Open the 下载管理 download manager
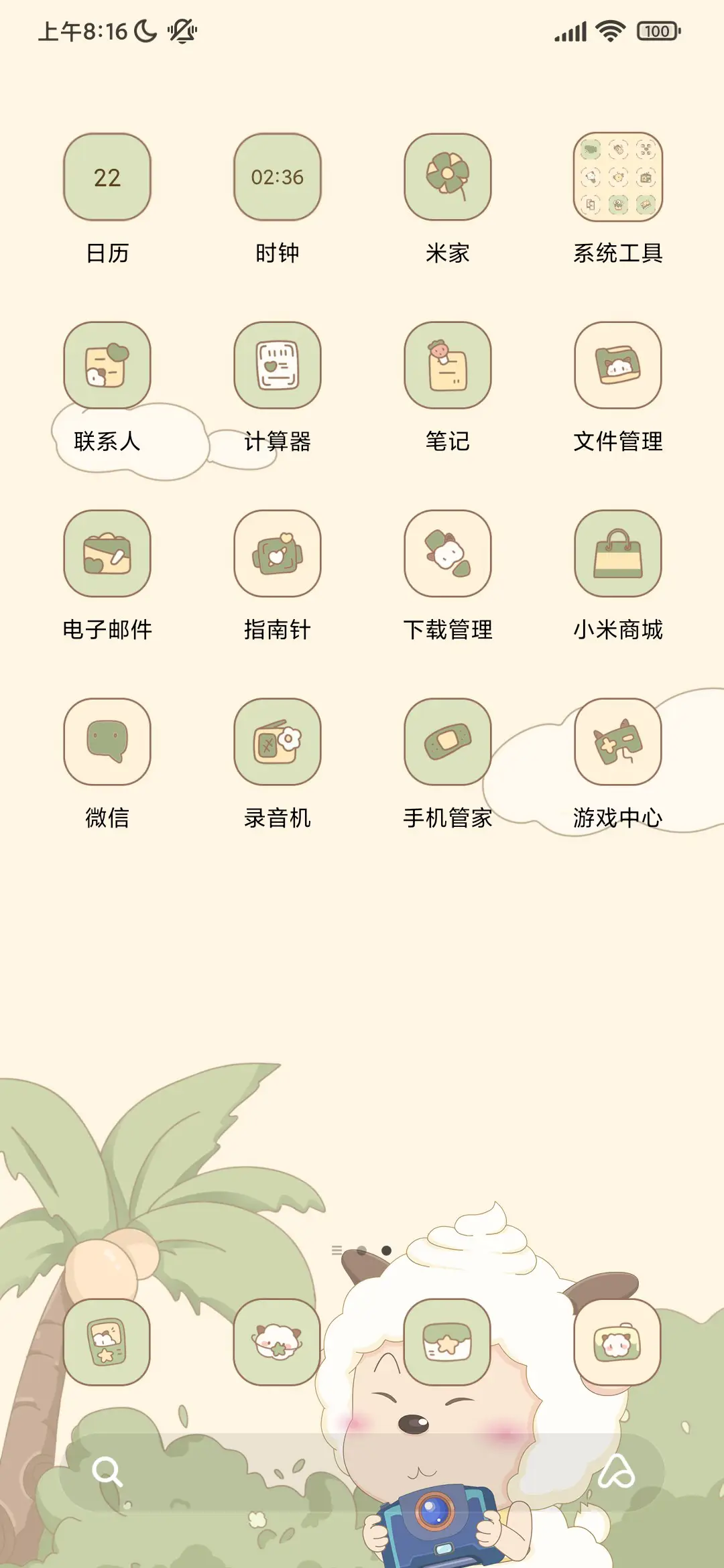 (x=448, y=555)
